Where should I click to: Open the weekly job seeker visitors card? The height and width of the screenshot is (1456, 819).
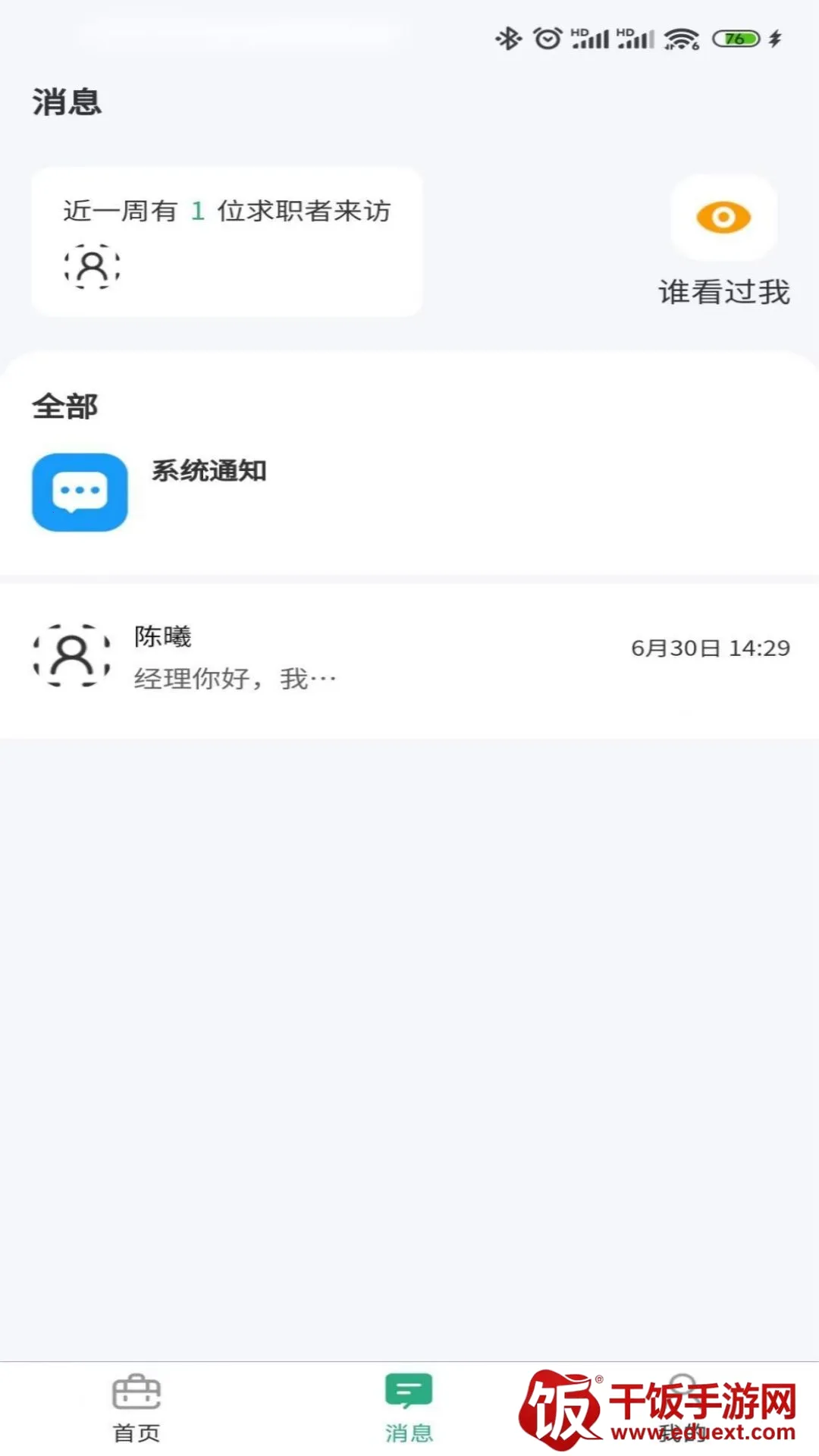[226, 241]
